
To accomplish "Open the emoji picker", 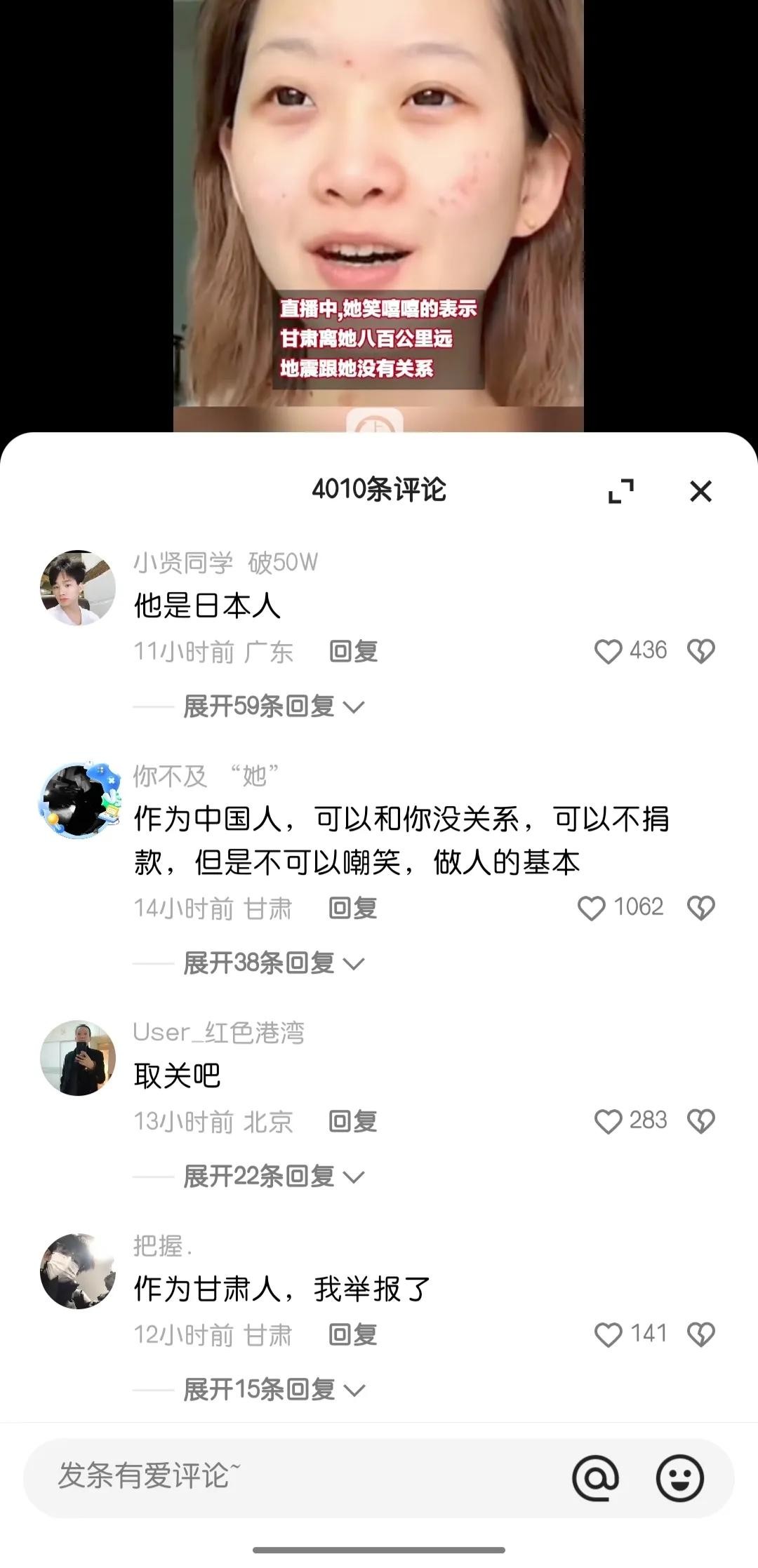I will tap(679, 1477).
